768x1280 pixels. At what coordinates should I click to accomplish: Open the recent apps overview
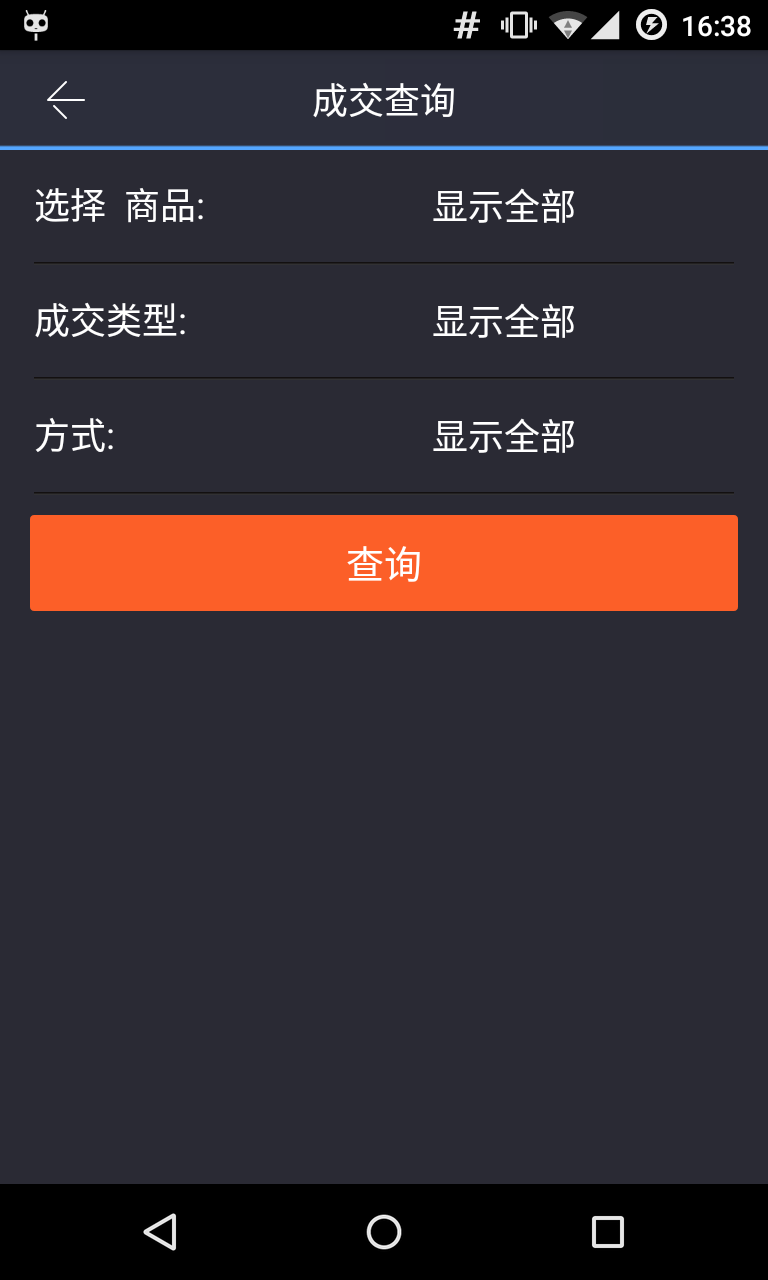coord(607,1232)
